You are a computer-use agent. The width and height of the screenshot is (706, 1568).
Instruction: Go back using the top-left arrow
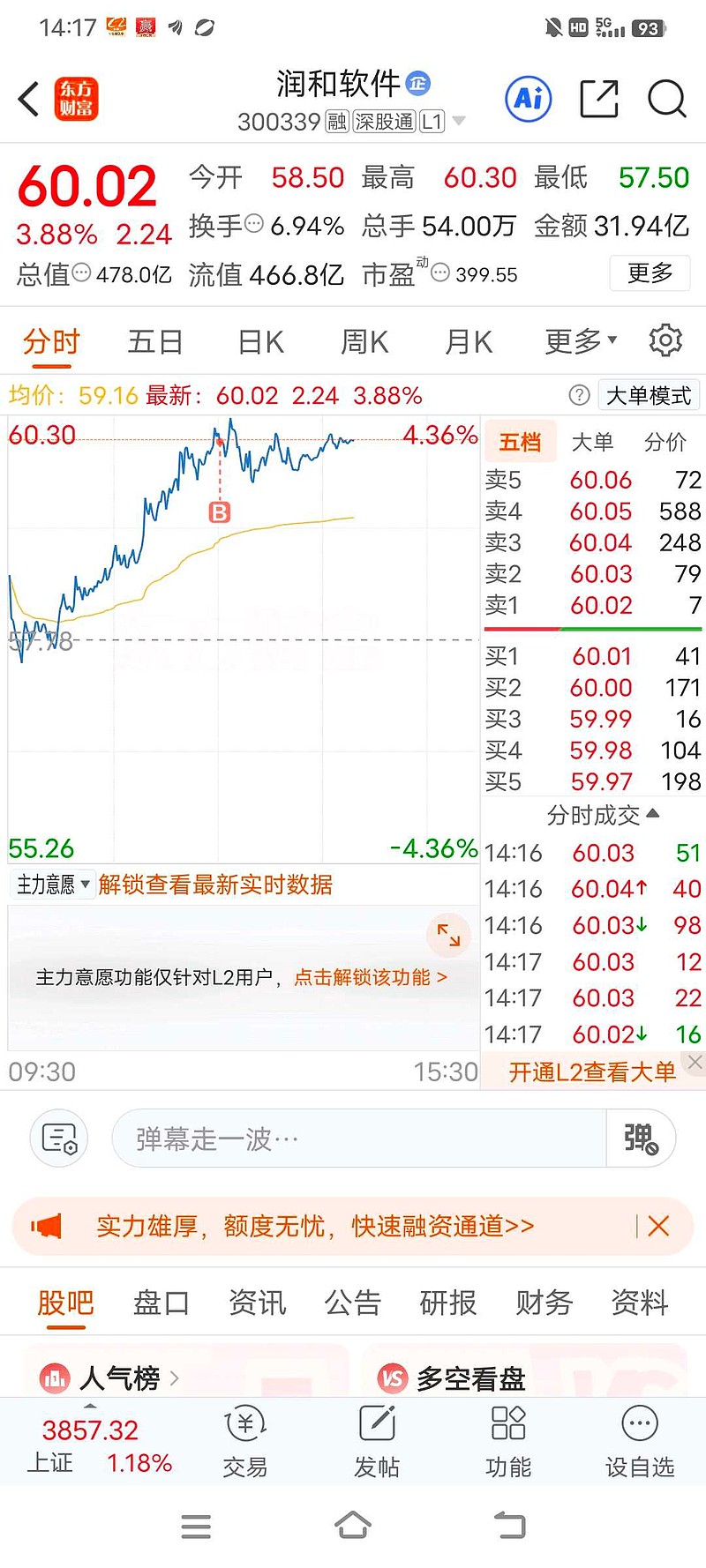29,99
